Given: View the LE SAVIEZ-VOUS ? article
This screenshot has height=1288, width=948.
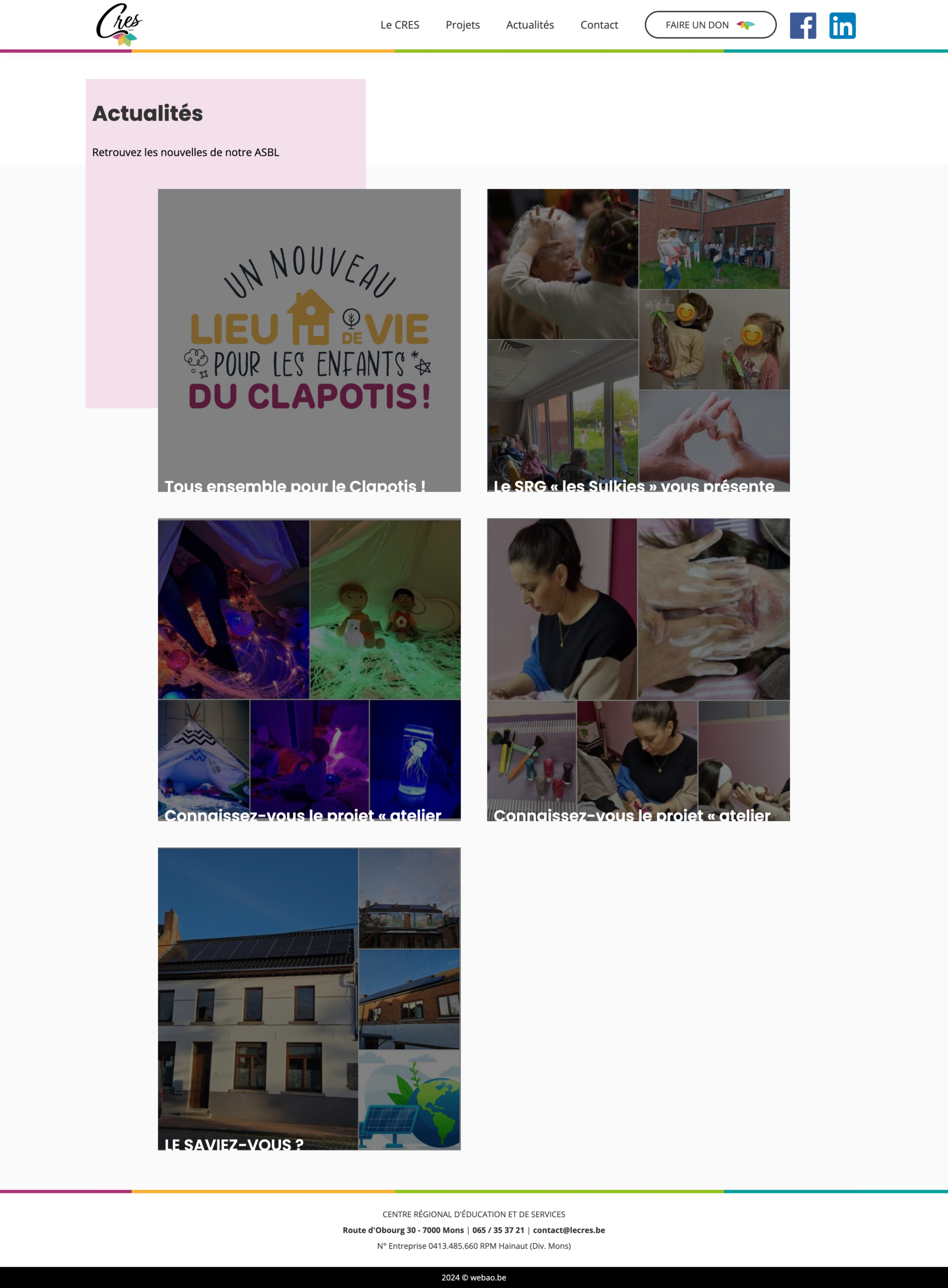Looking at the screenshot, I should coord(309,999).
